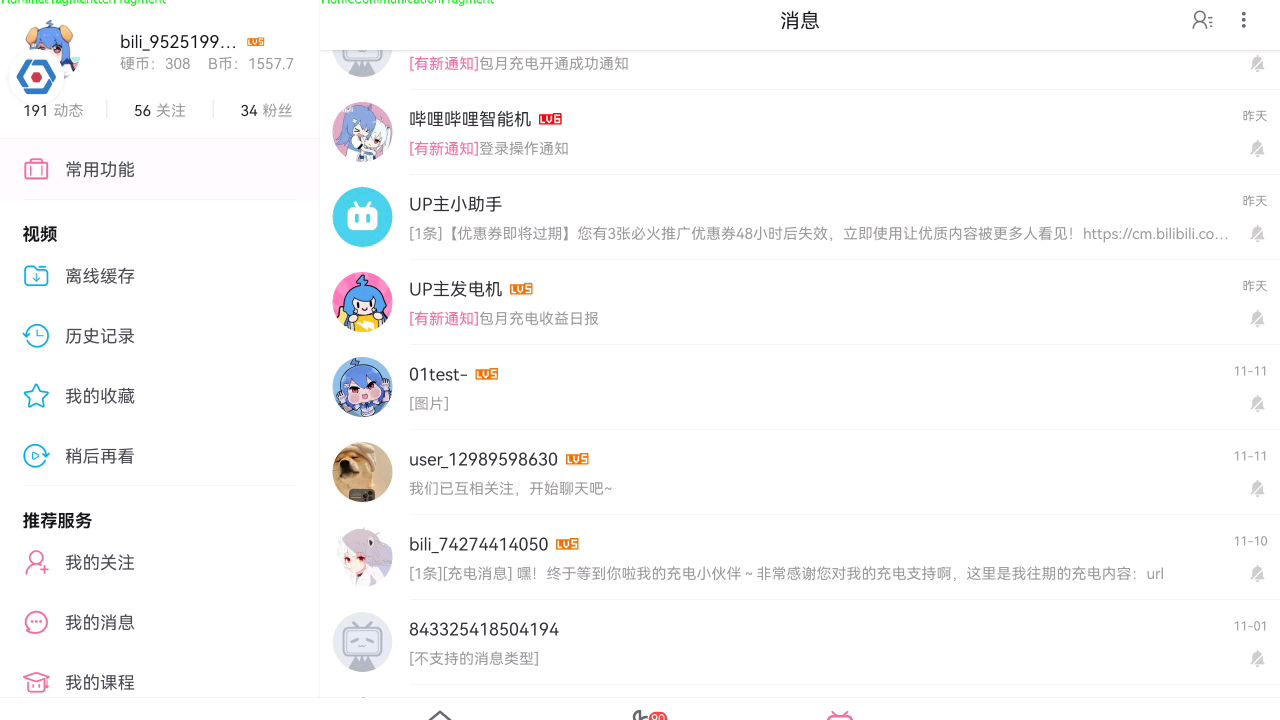View the 34 粉丝 followers list
Image resolution: width=1280 pixels, height=720 pixels.
266,110
